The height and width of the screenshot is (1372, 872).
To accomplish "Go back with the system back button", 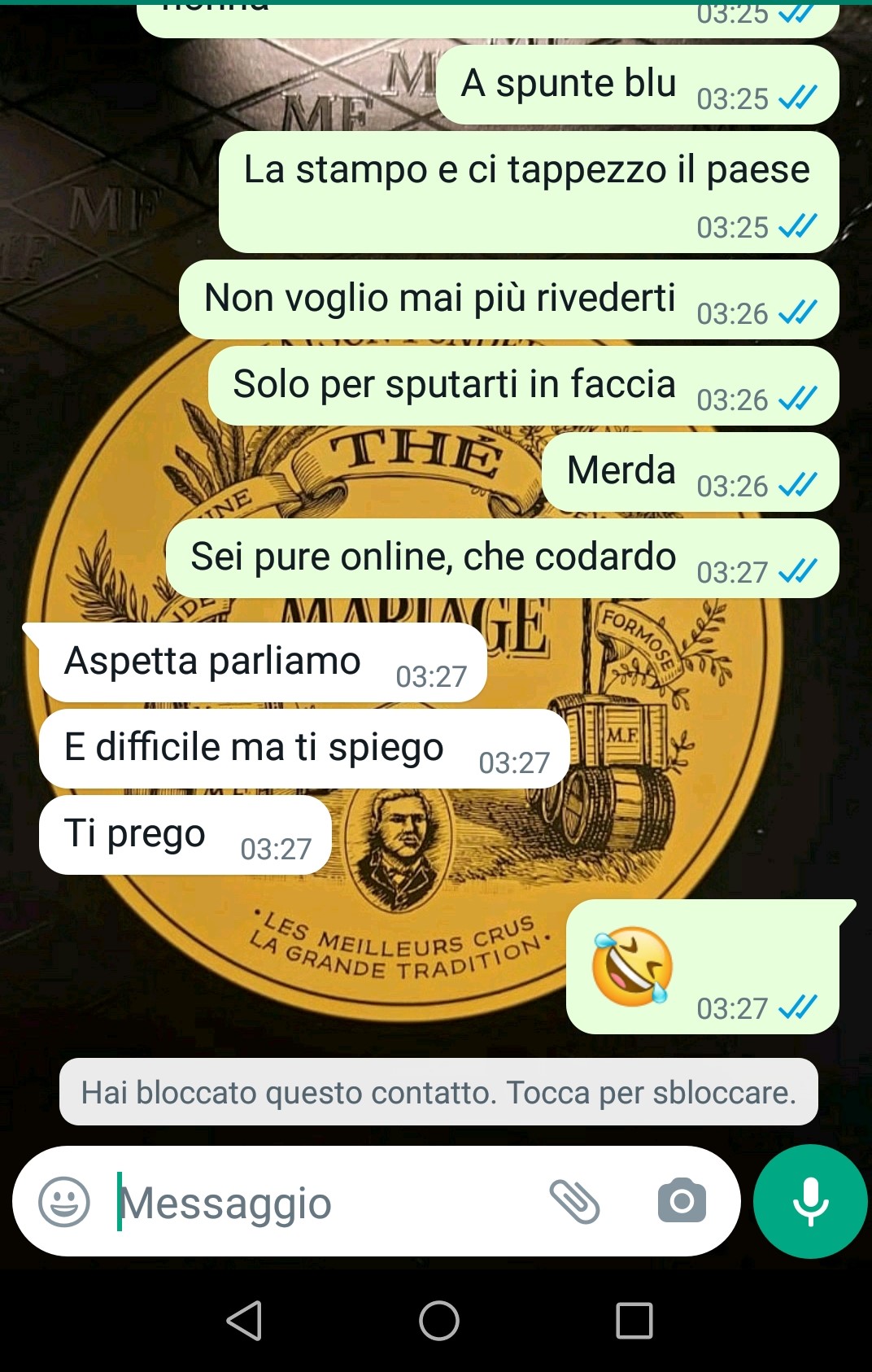I will [244, 1320].
